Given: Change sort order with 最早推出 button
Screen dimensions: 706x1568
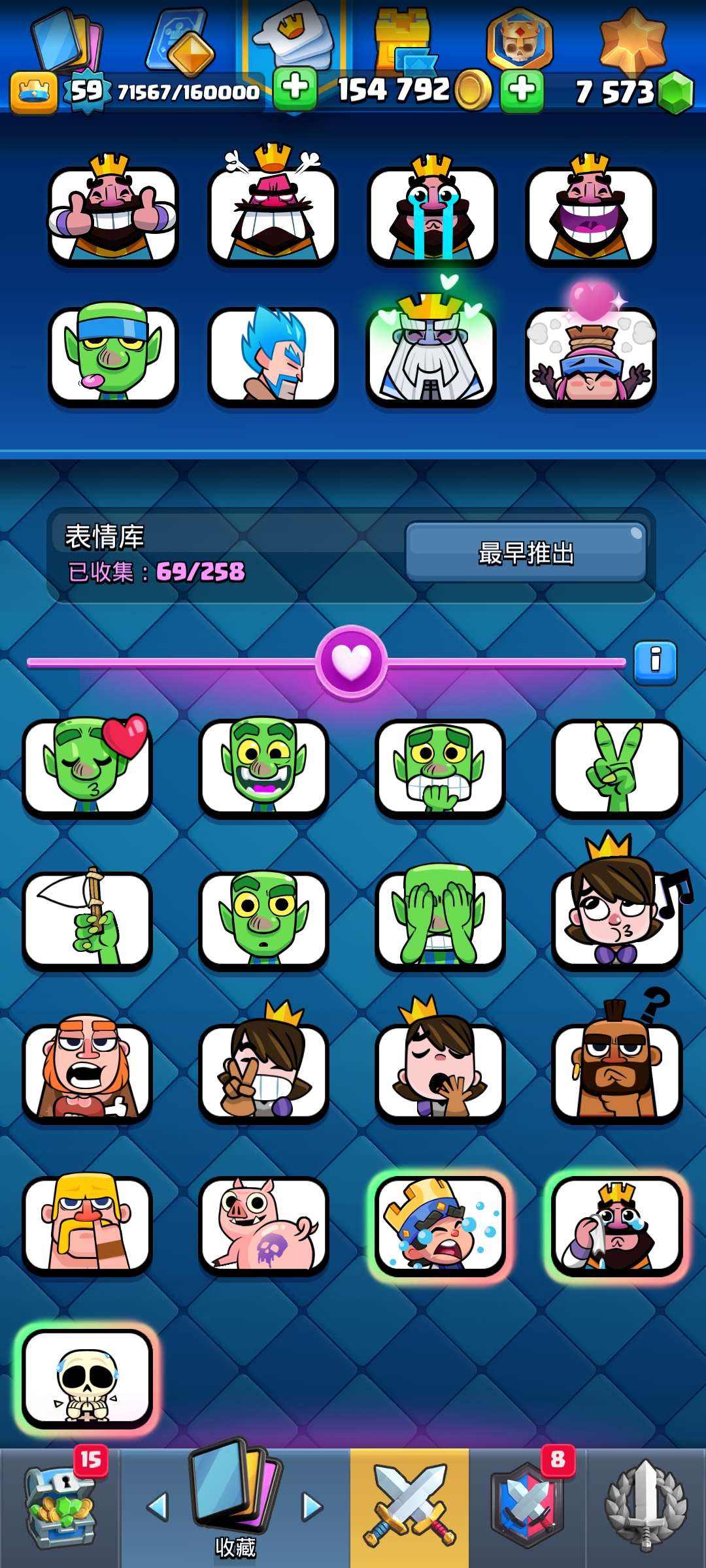Looking at the screenshot, I should [x=526, y=553].
